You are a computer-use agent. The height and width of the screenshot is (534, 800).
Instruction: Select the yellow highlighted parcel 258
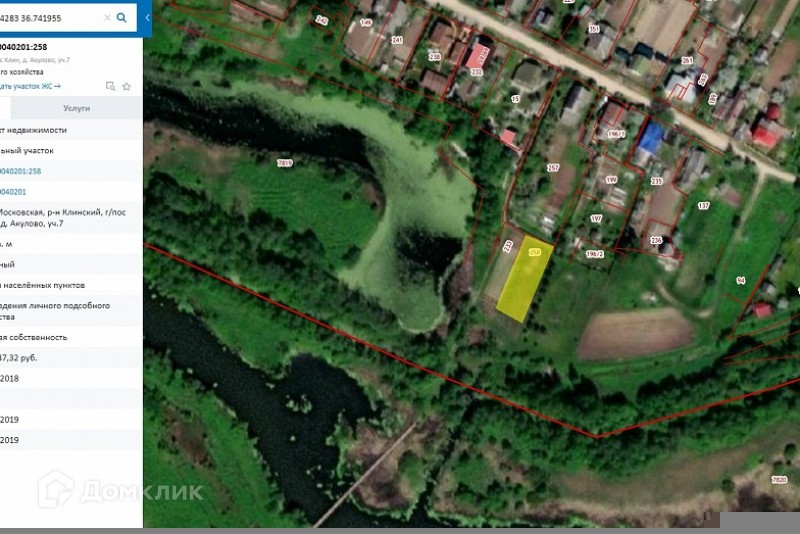coord(524,279)
